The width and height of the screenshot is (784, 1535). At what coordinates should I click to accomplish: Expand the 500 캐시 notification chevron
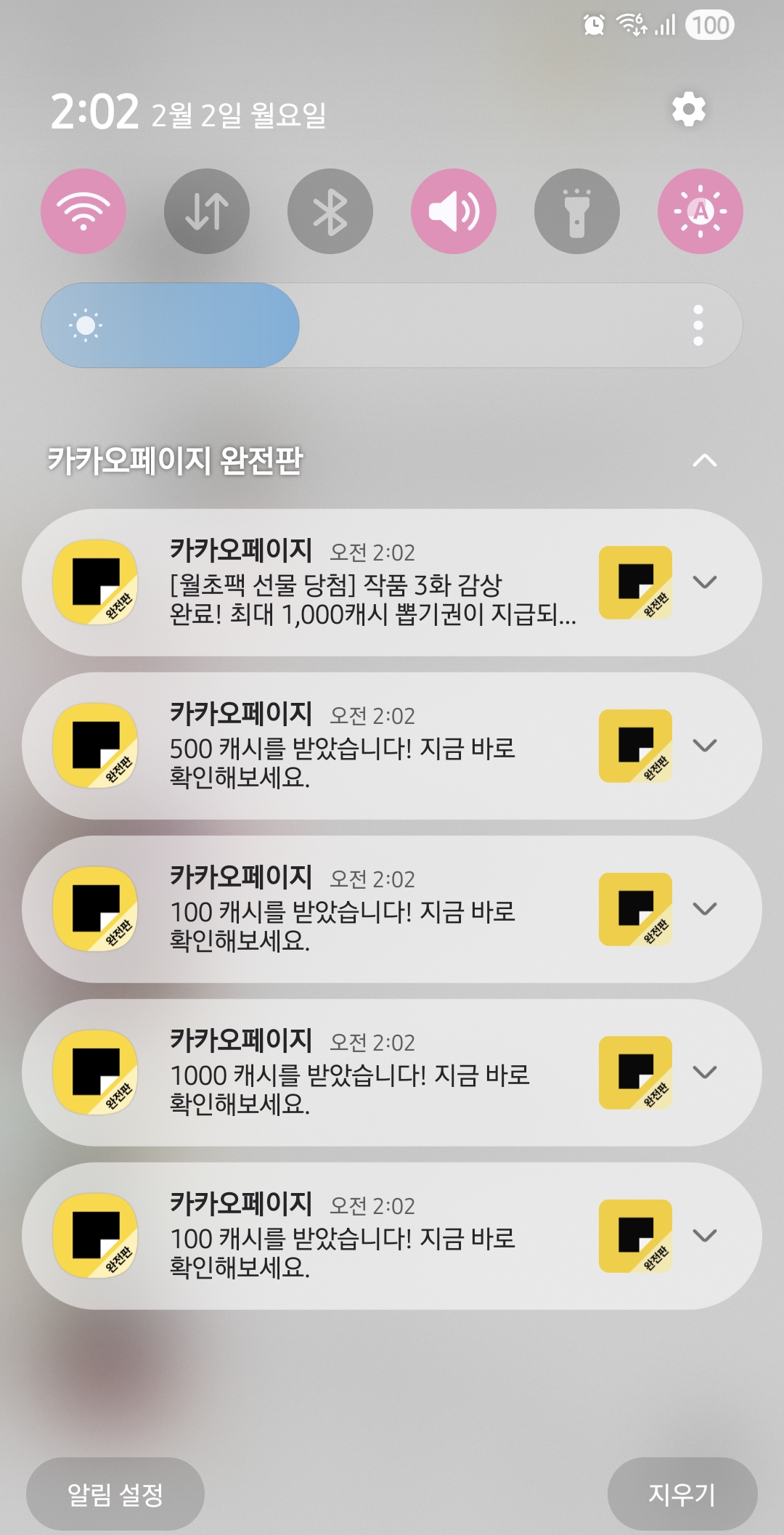pos(705,746)
